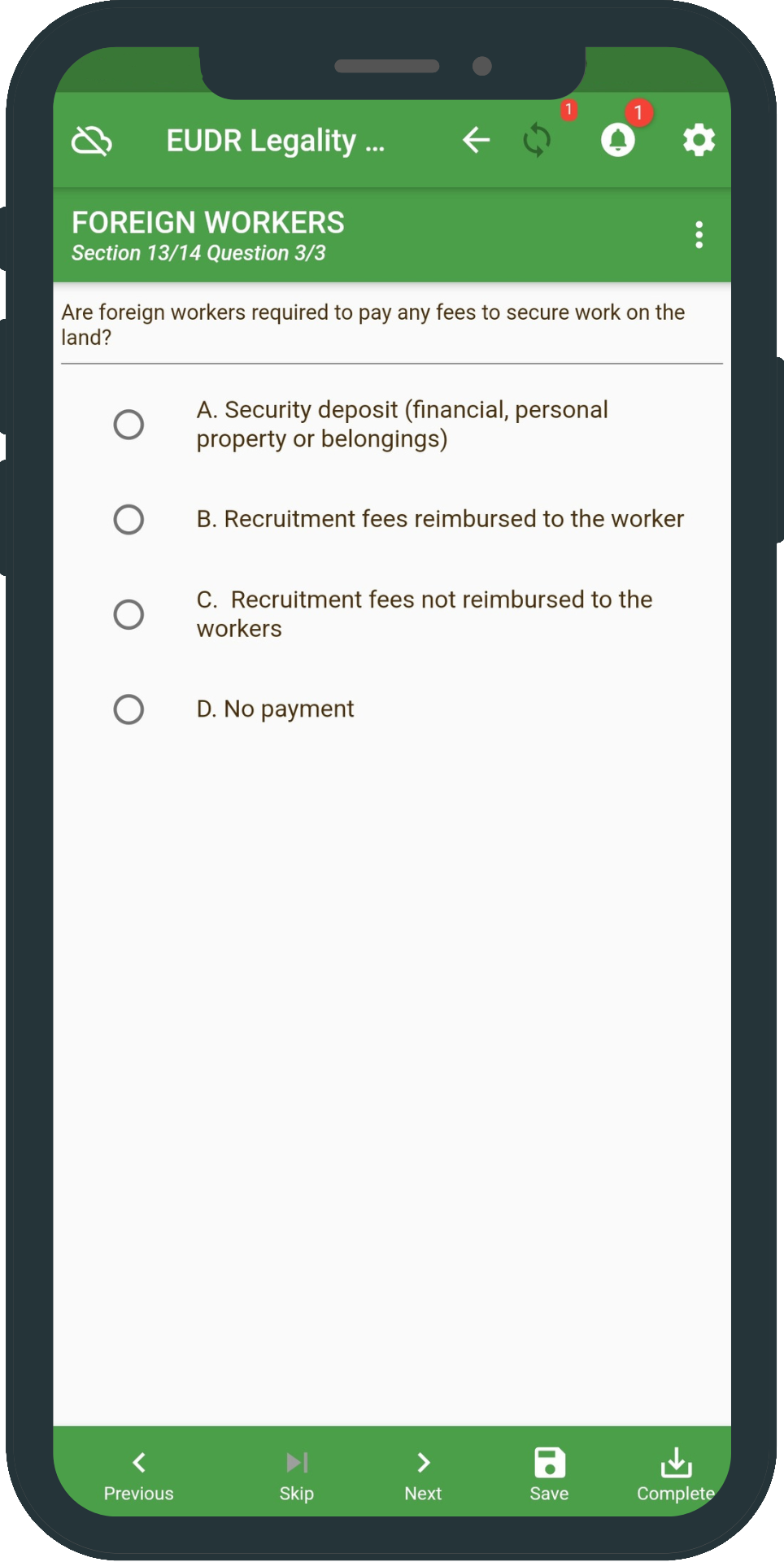The image size is (784, 1562).
Task: Move to the Next question
Action: [423, 1473]
